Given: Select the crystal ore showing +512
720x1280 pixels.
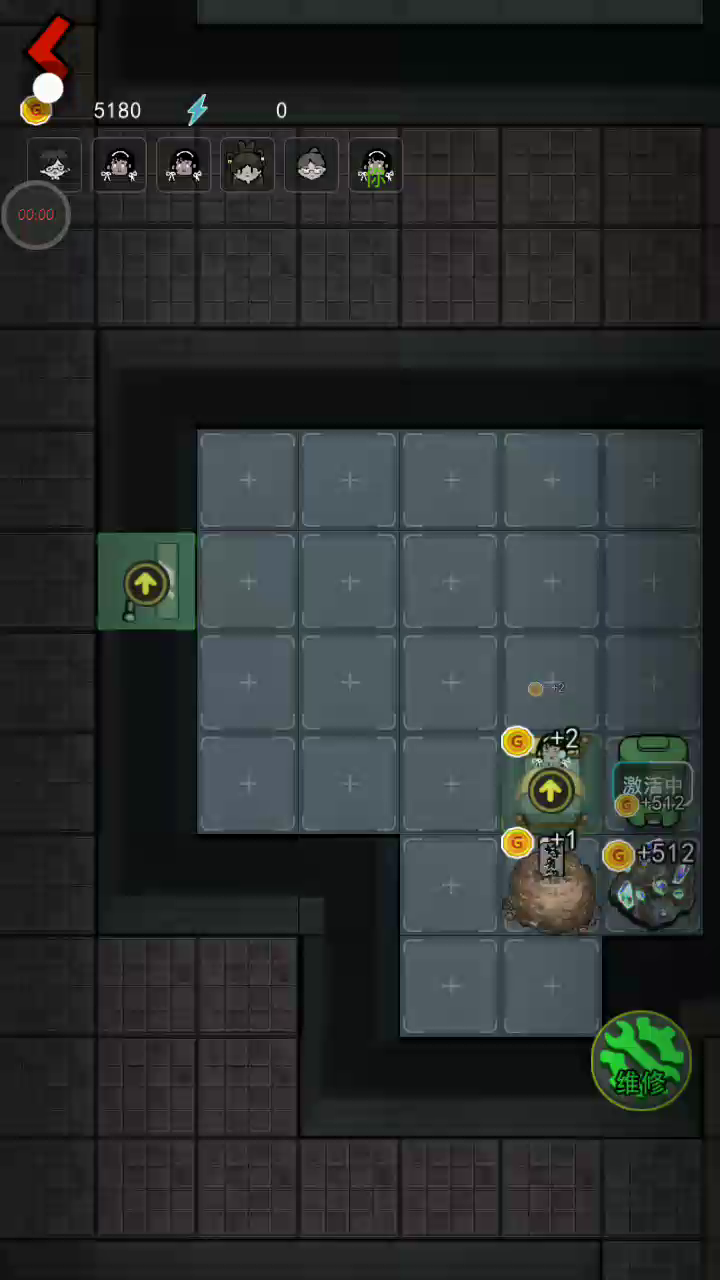Looking at the screenshot, I should pos(652,895).
